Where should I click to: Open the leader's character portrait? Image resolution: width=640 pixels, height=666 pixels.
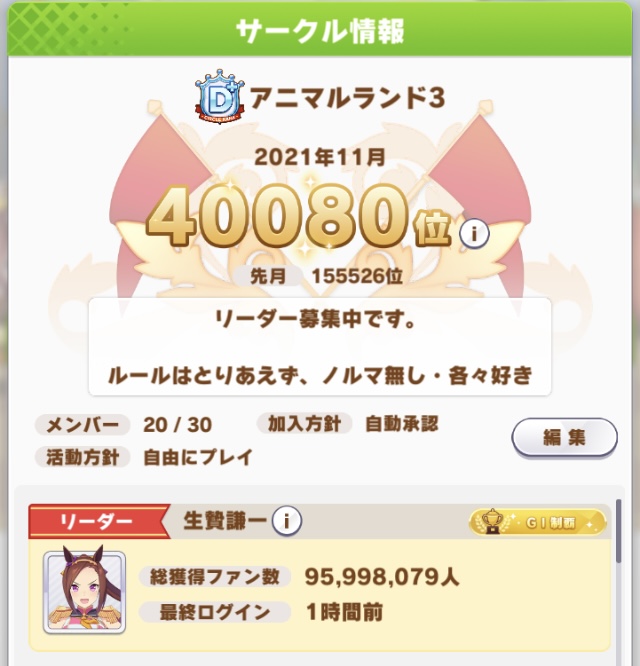click(x=85, y=591)
